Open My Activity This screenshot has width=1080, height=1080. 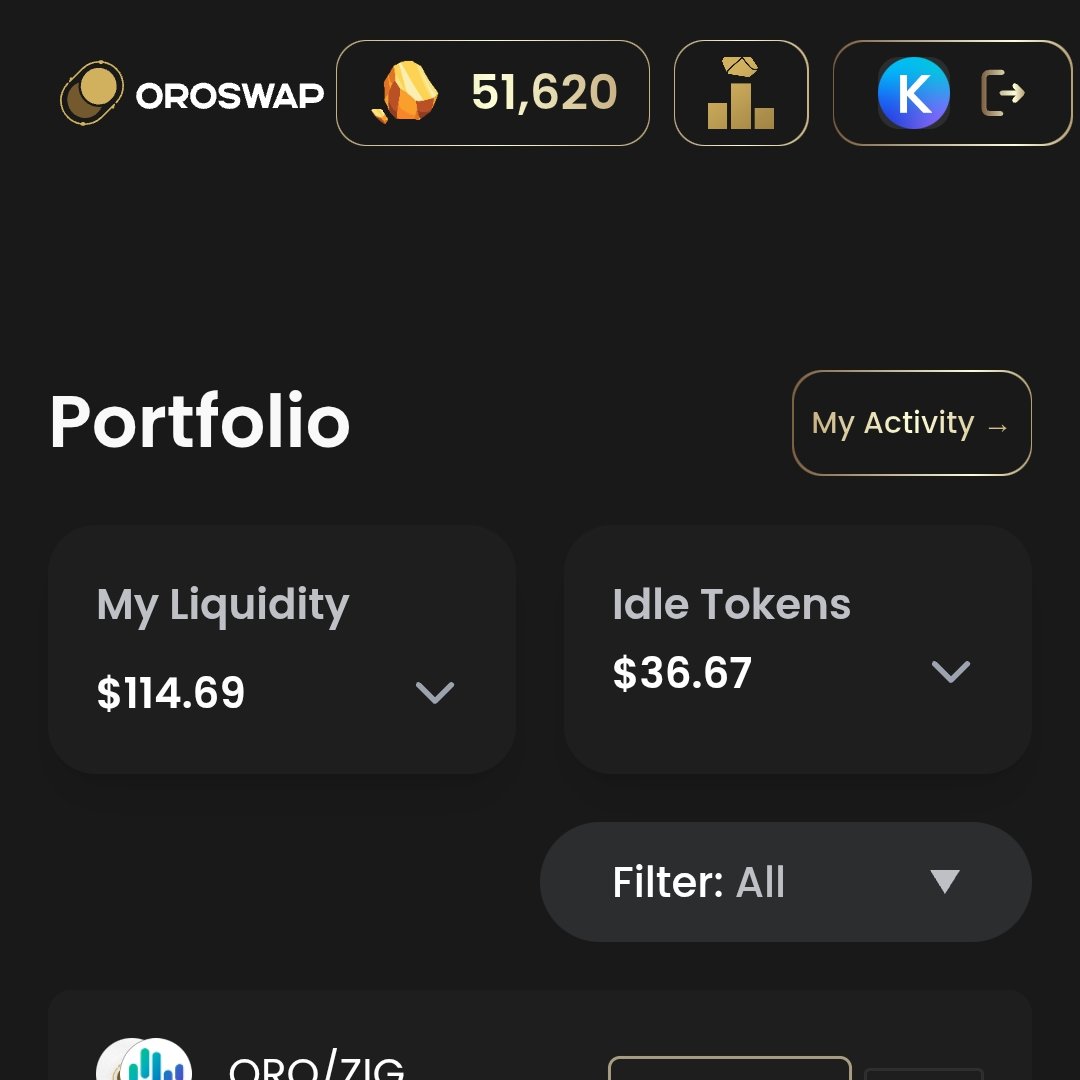(911, 423)
